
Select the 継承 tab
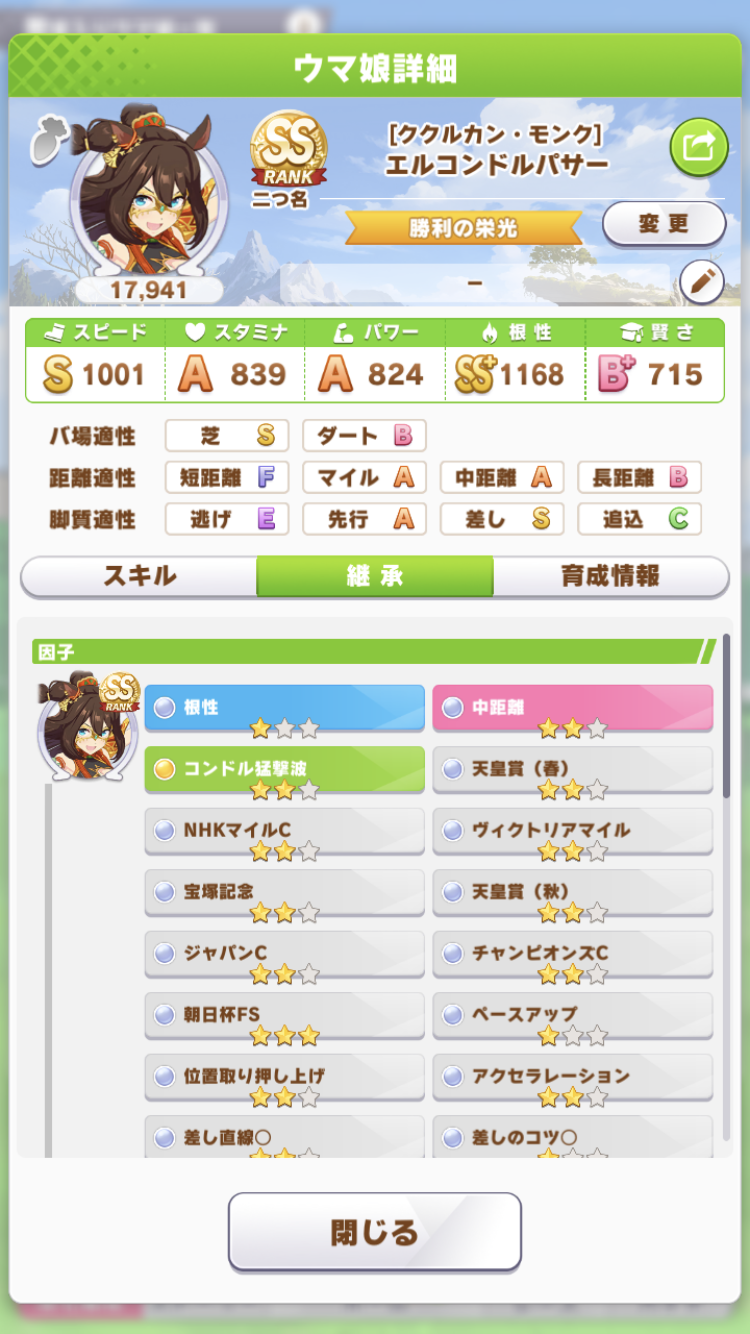[375, 576]
